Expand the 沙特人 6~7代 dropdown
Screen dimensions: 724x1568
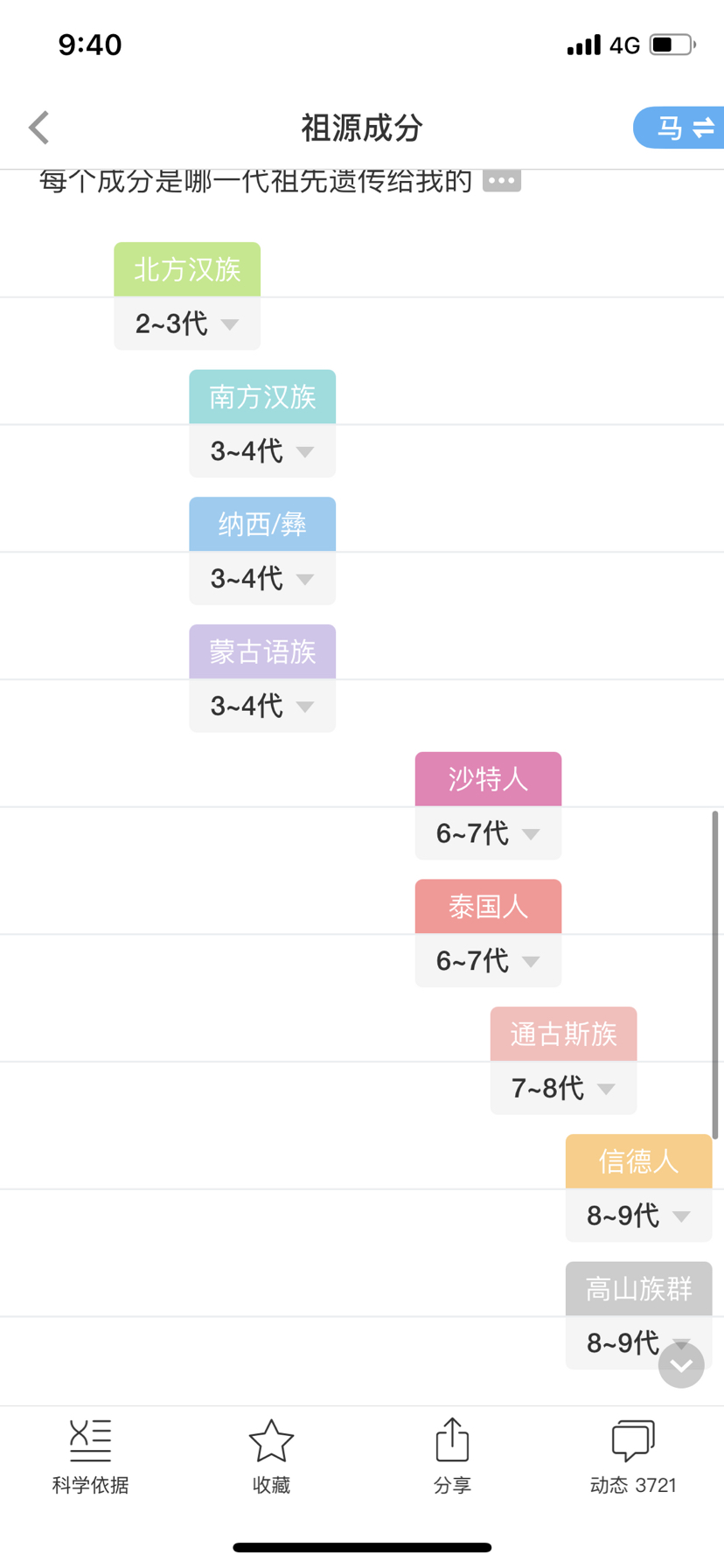click(x=488, y=833)
